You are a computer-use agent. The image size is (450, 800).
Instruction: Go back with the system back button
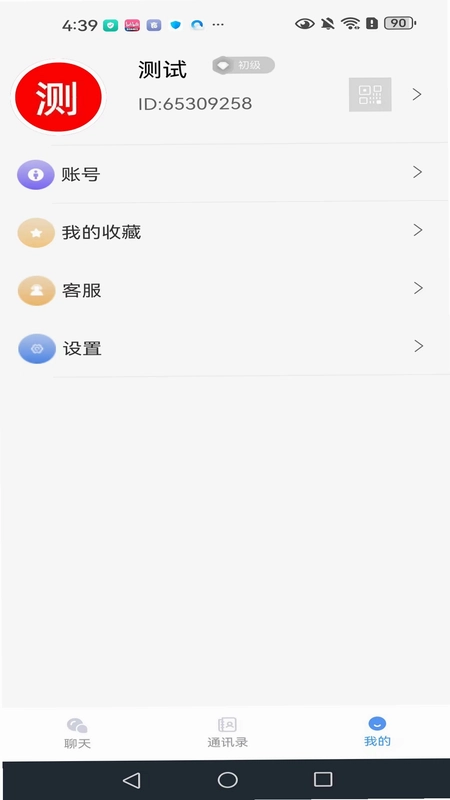tap(132, 780)
